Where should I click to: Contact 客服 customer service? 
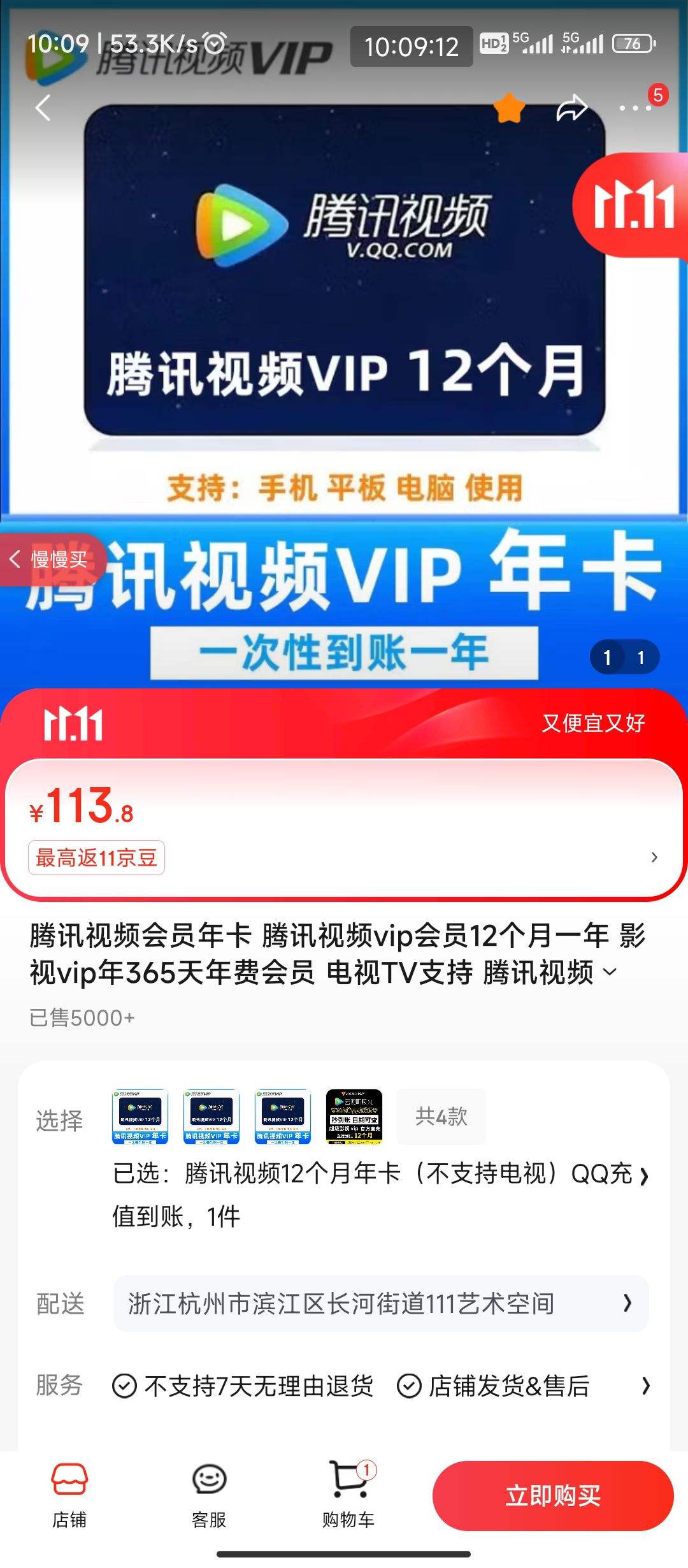[x=209, y=1495]
